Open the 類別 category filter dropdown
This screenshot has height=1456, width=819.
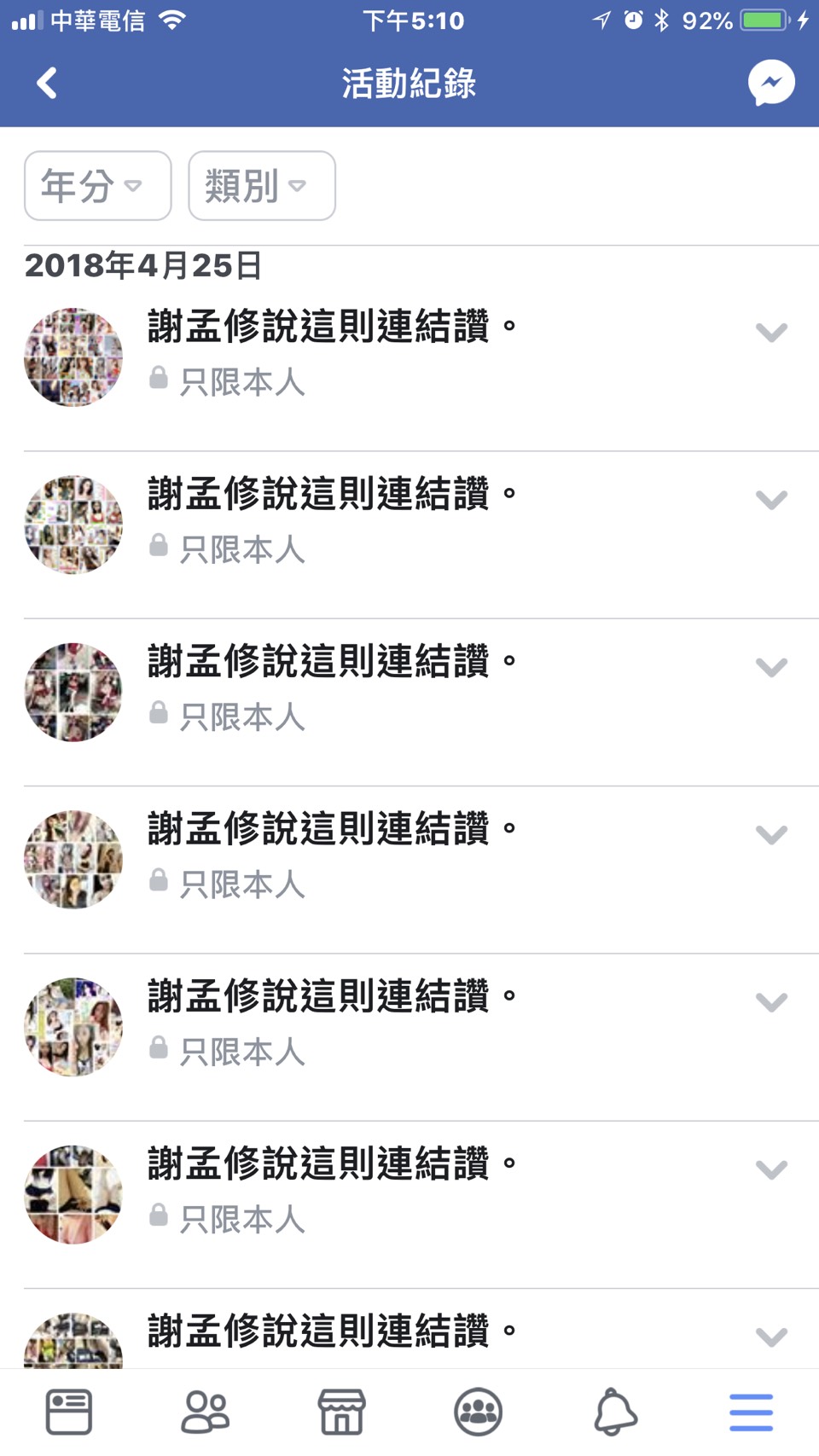point(261,186)
